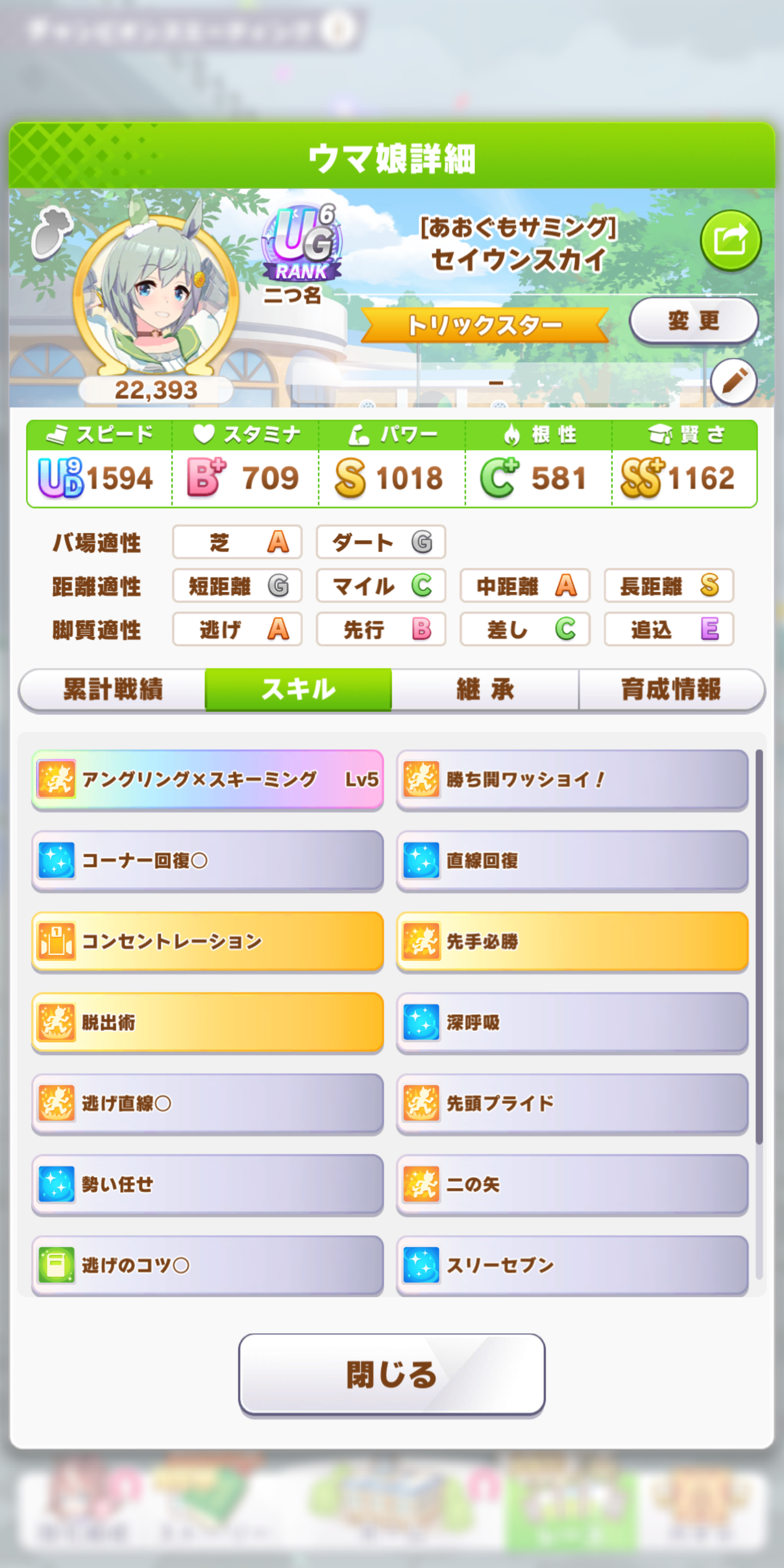This screenshot has height=1568, width=784.
Task: View the コーナー回復○ skill description
Action: click(207, 860)
